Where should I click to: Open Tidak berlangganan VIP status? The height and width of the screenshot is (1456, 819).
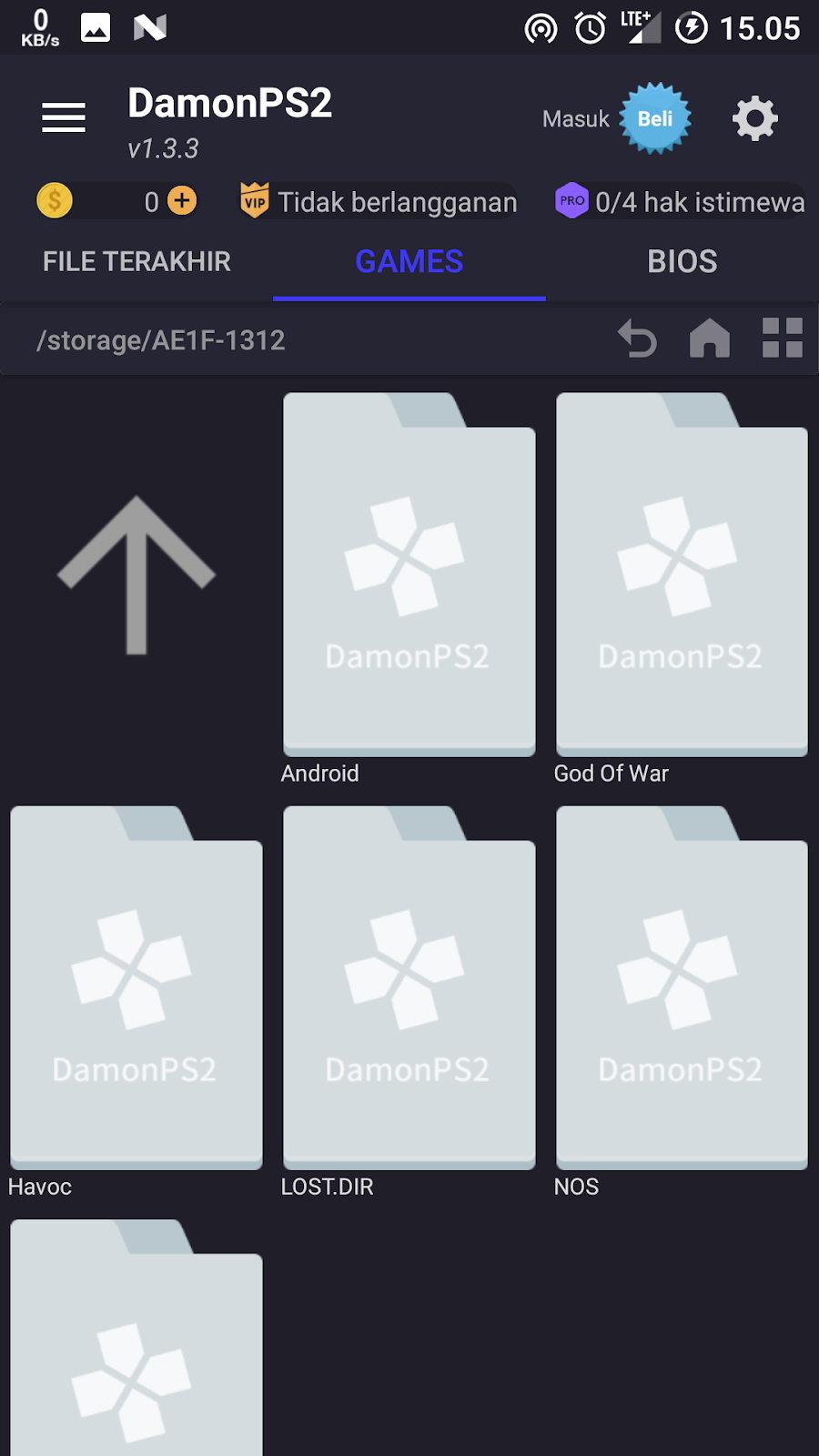pyautogui.click(x=379, y=201)
